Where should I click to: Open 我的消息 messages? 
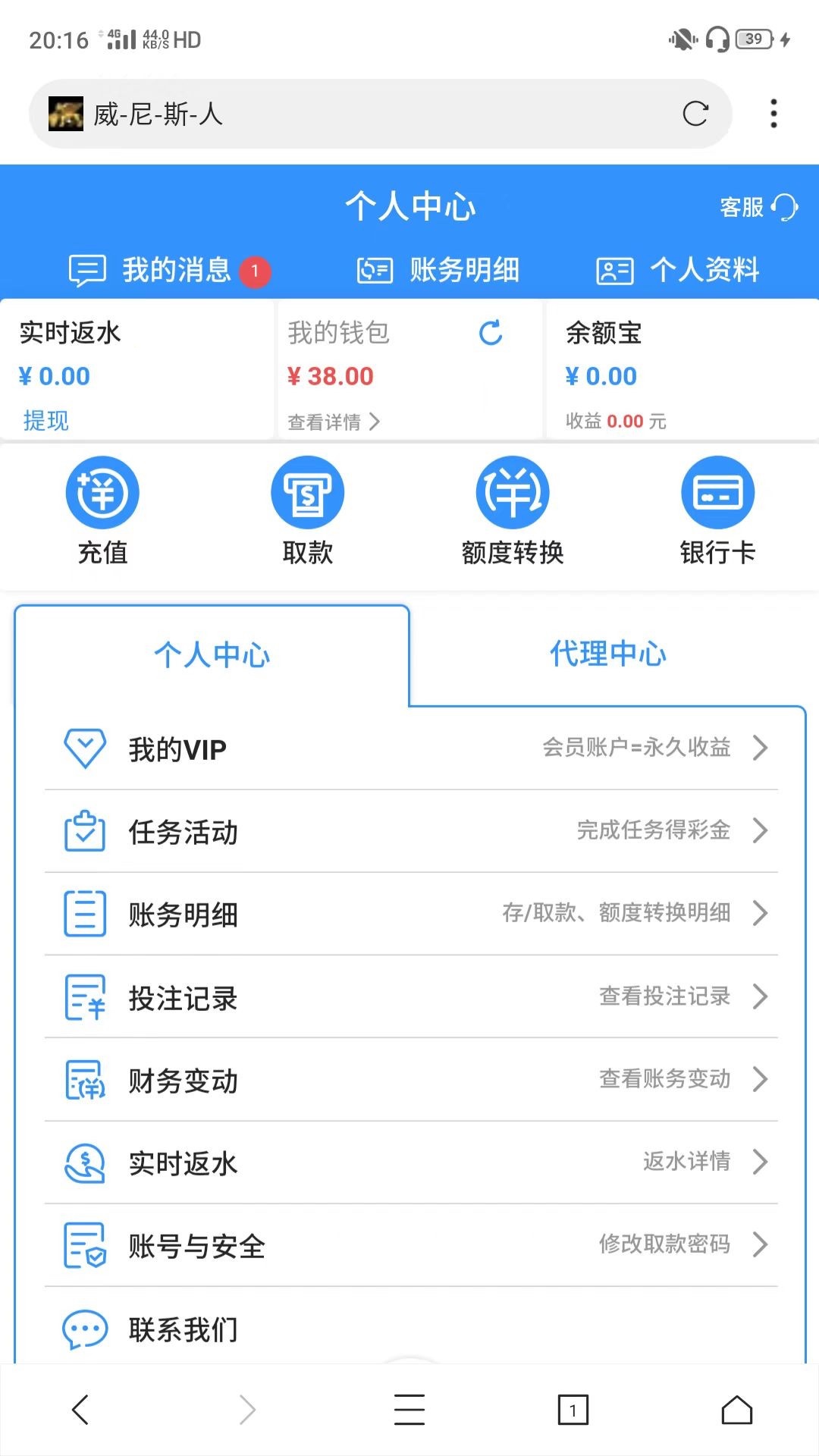click(168, 270)
